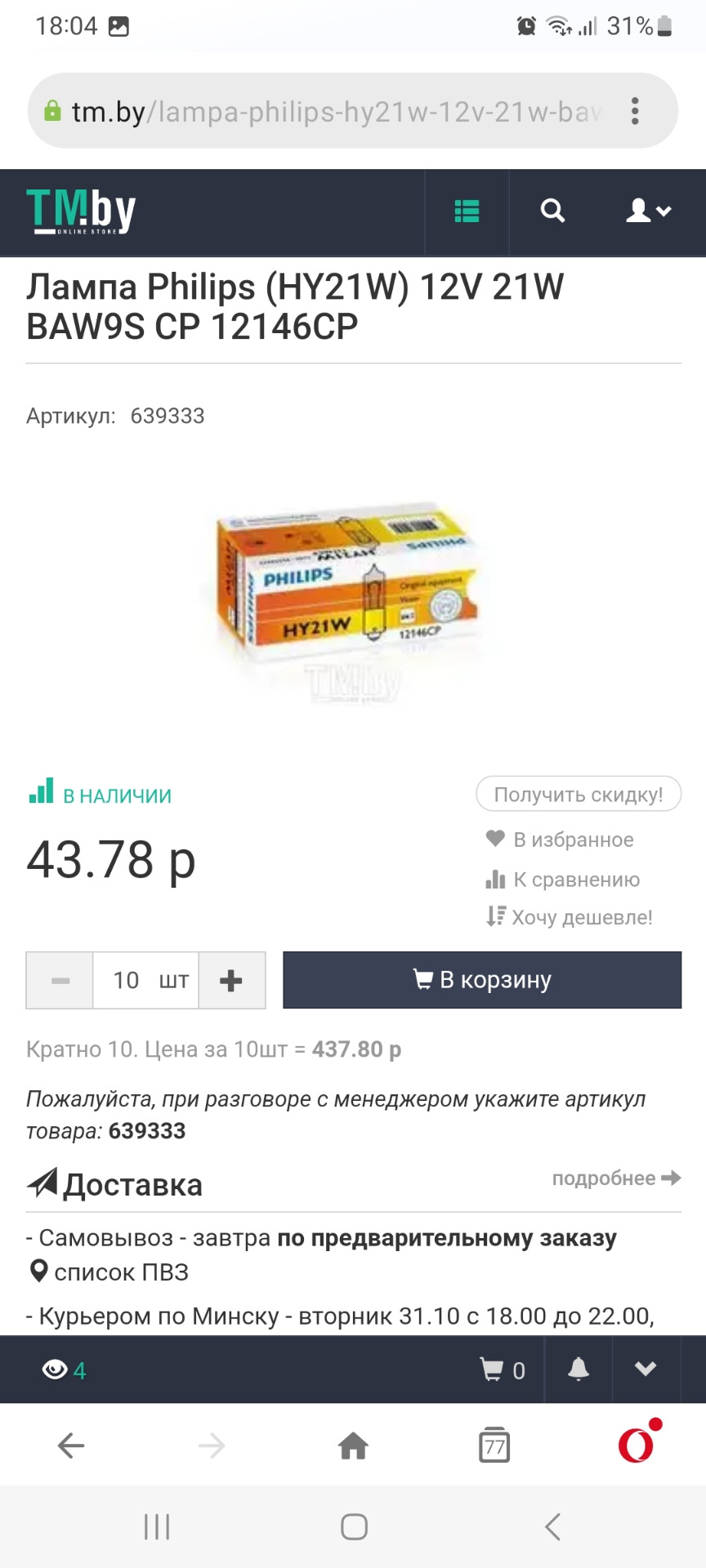Expand the user account dropdown
Image resolution: width=706 pixels, height=1568 pixels.
649,212
